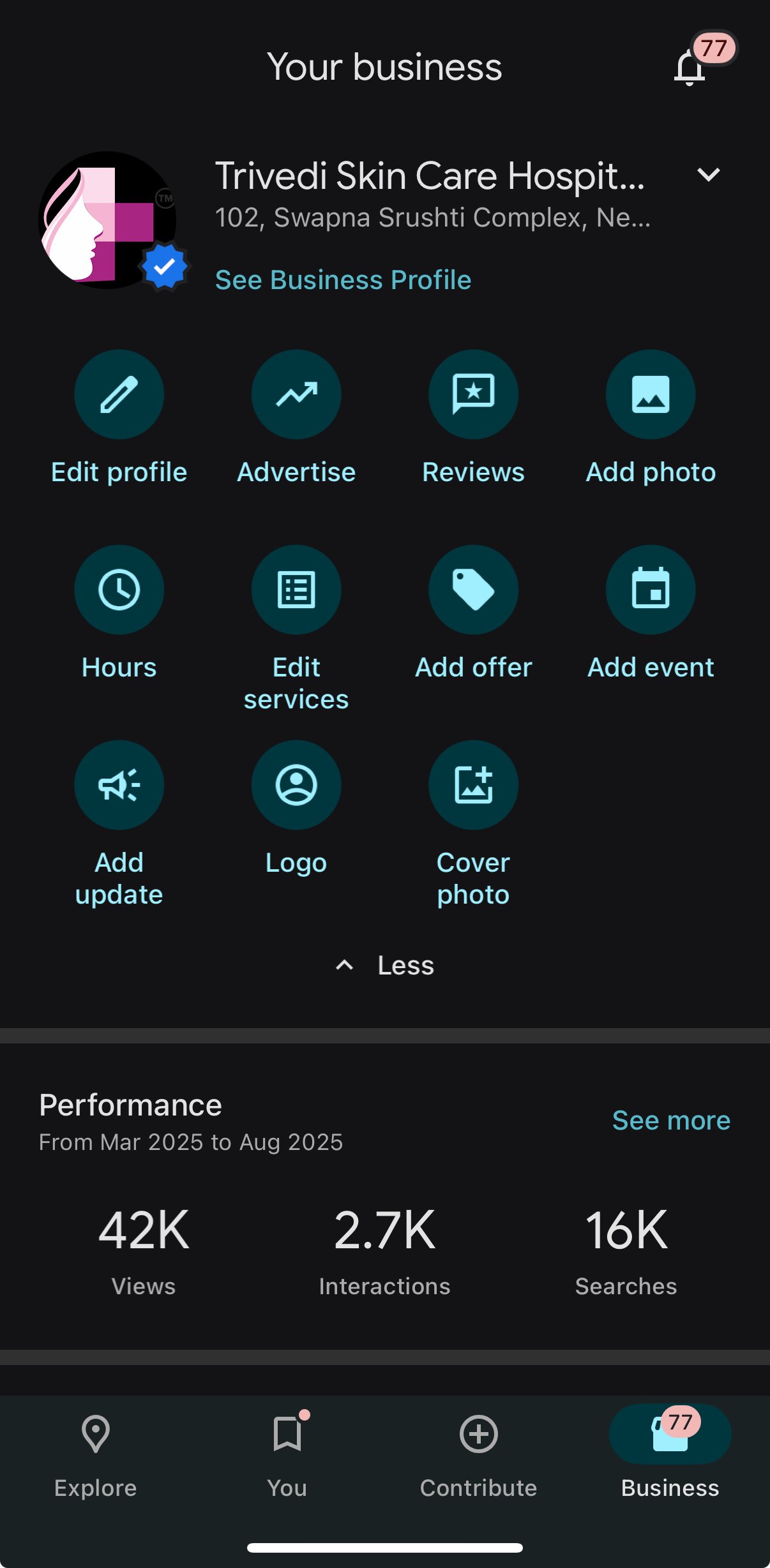This screenshot has height=1568, width=770.
Task: Tap Edit profile button
Action: pos(119,395)
